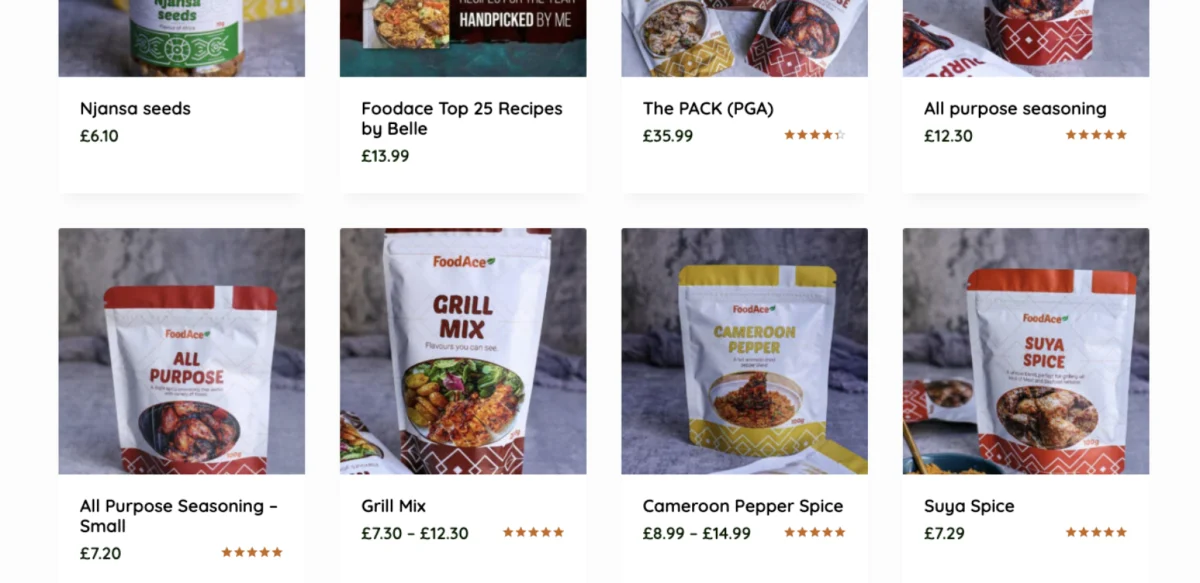Open the Njansa seeds product
Screen dimensions: 1200x583
tap(135, 109)
